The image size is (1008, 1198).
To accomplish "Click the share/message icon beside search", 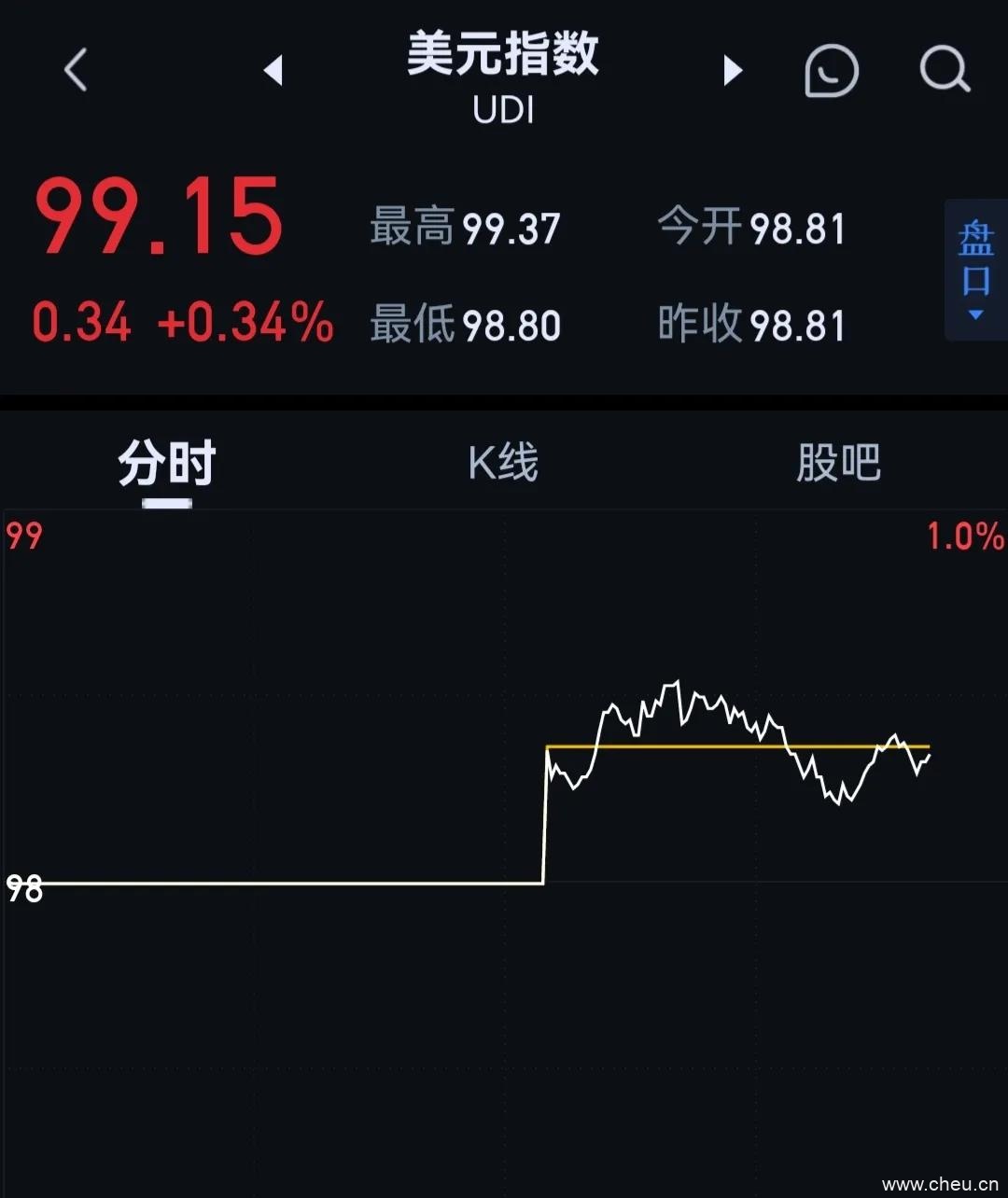I will (x=831, y=70).
